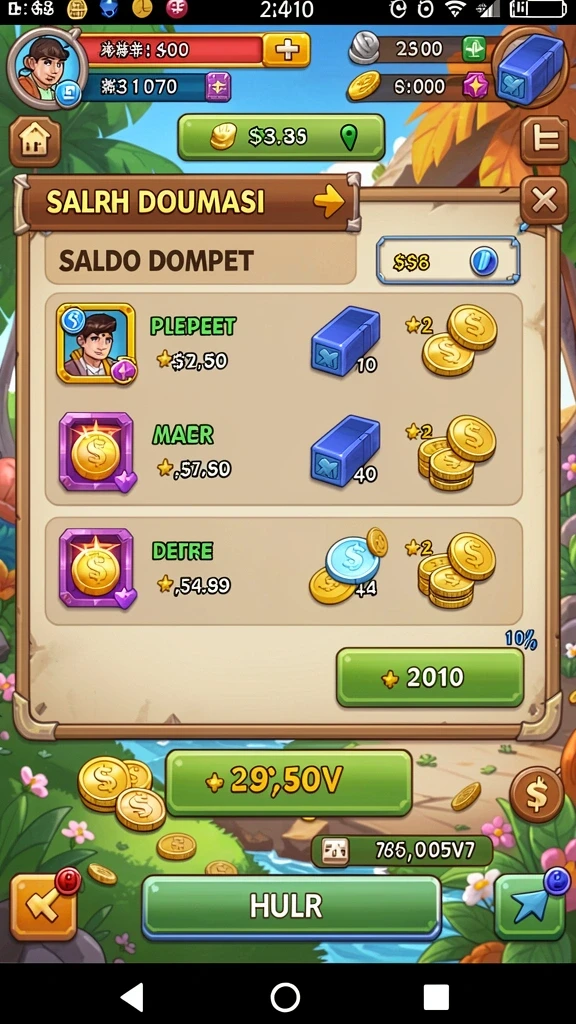Tap the yellow plus button beside the red bar
The image size is (576, 1024).
point(286,50)
